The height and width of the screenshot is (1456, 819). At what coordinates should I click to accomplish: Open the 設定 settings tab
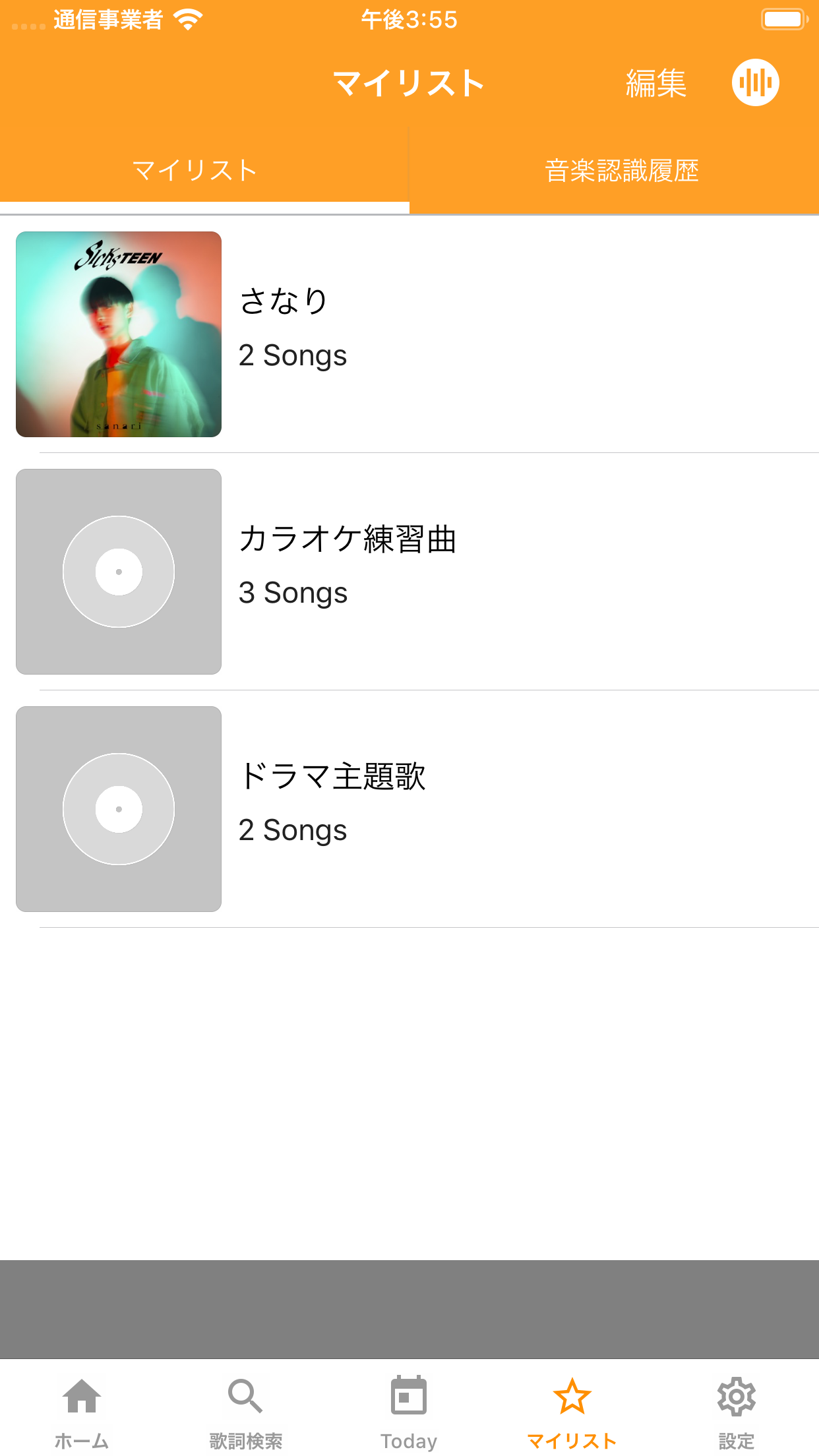tap(736, 1409)
